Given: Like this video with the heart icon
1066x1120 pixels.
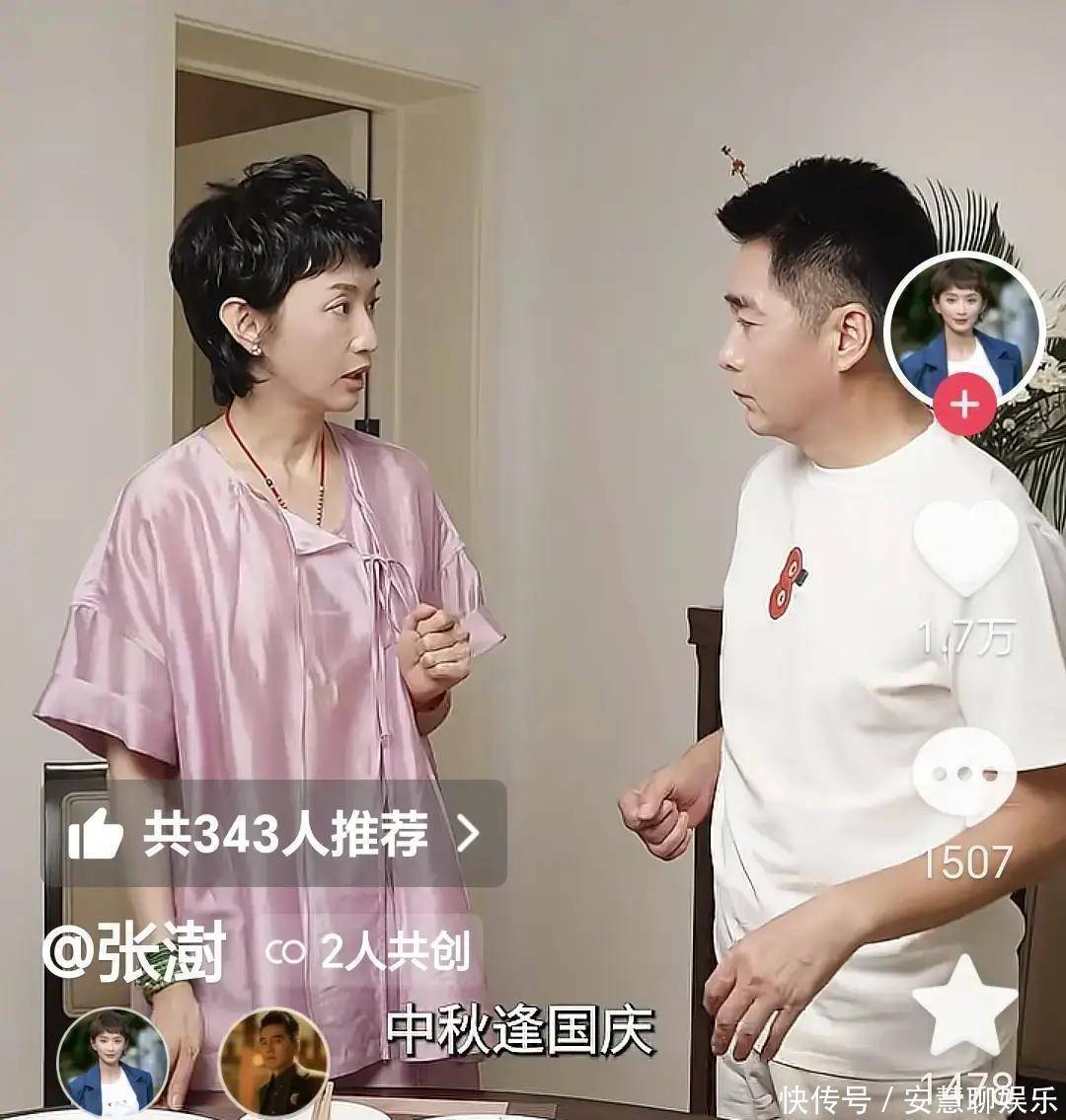Looking at the screenshot, I should point(964,546).
